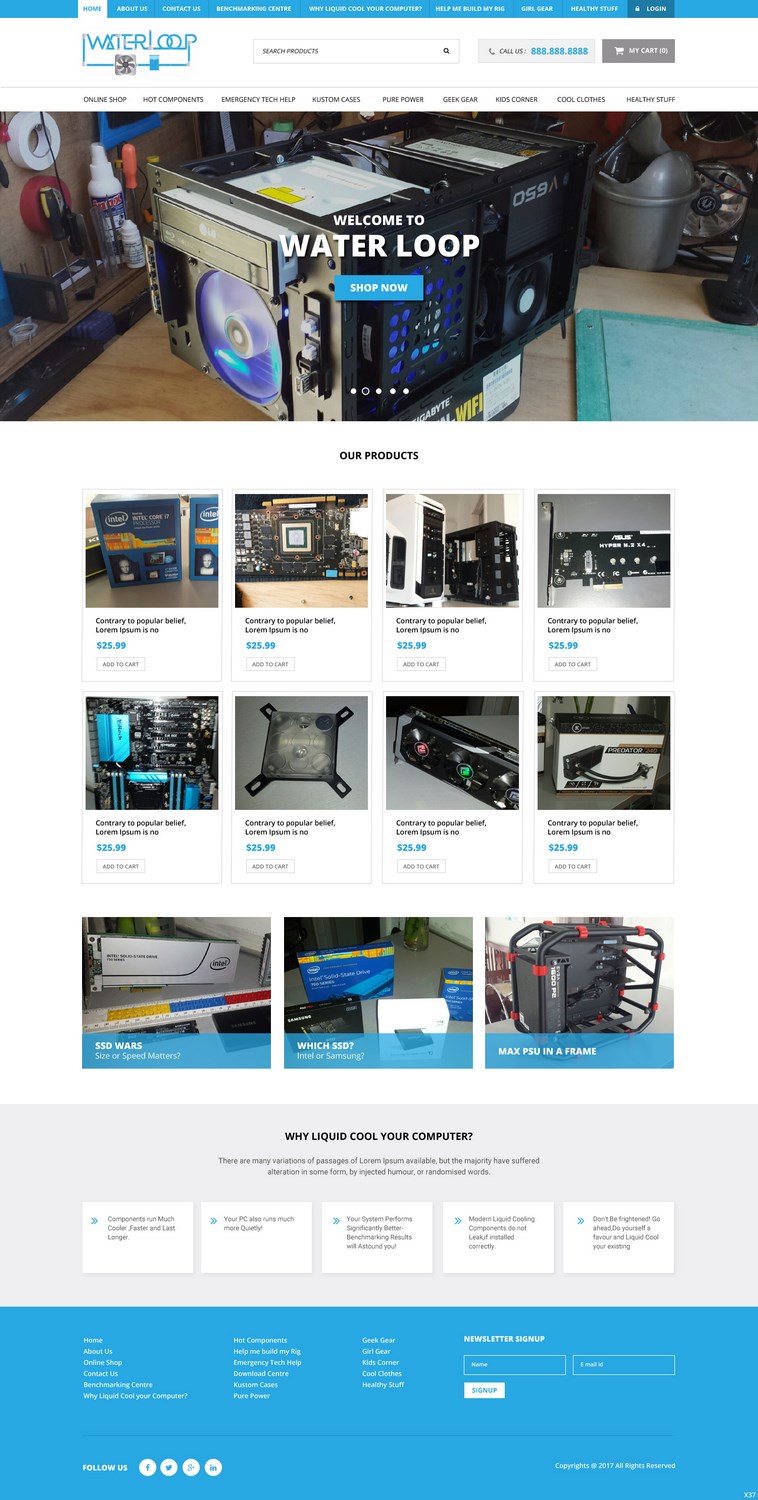Go to About Us in top bar
Screen dimensions: 758x1500
pyautogui.click(x=132, y=8)
